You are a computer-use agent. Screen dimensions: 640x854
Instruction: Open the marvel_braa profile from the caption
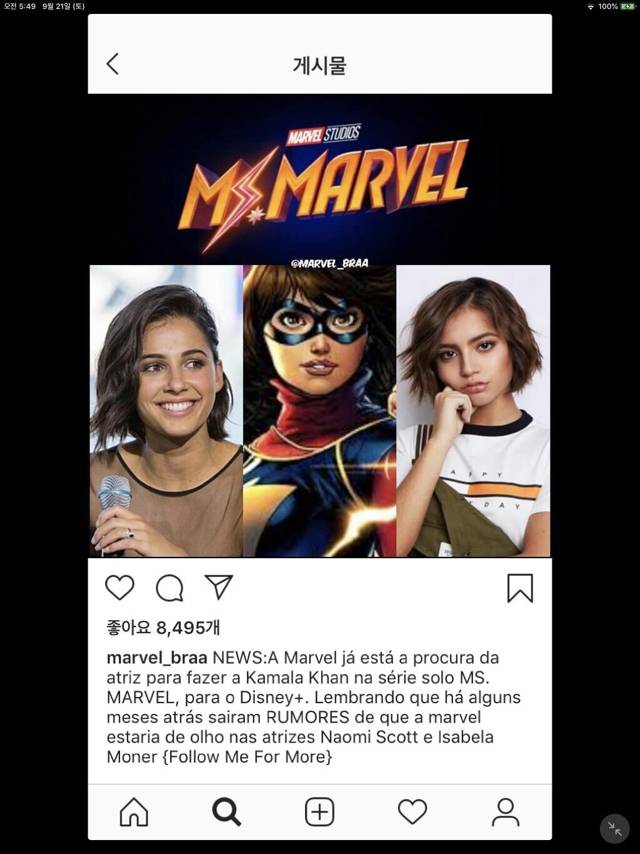pyautogui.click(x=156, y=658)
